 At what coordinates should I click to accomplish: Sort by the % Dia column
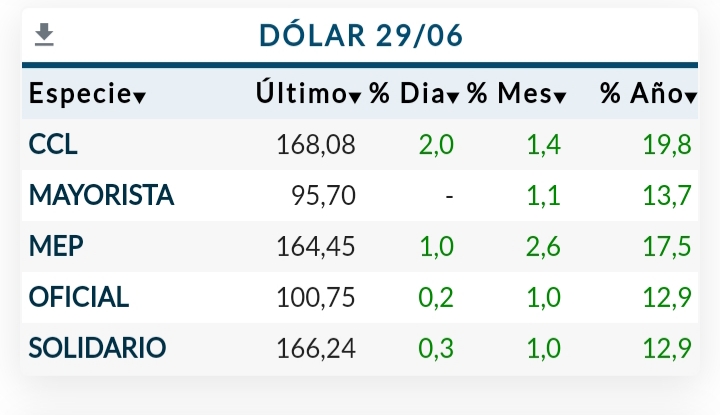click(x=414, y=94)
